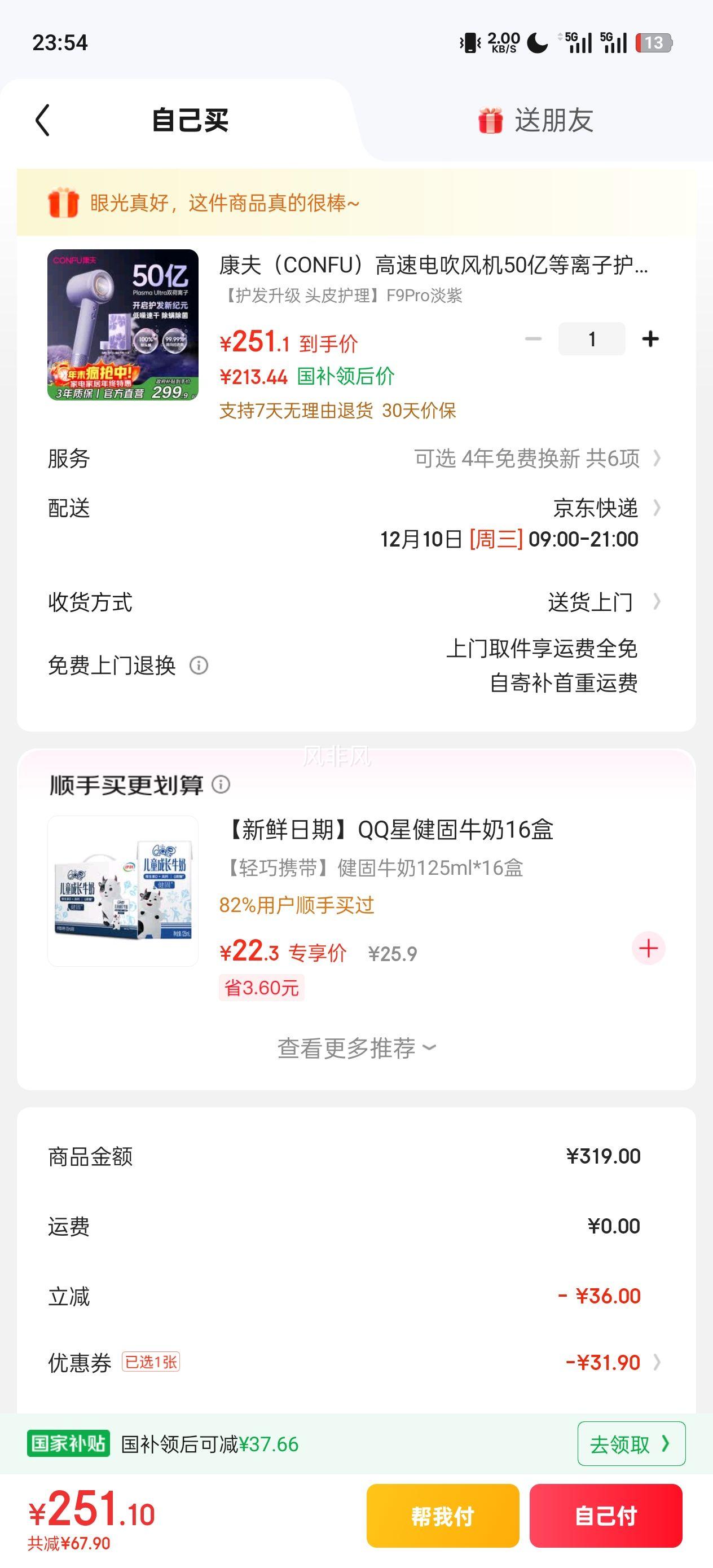Click the 帮我付 yellow button

pos(442,1514)
